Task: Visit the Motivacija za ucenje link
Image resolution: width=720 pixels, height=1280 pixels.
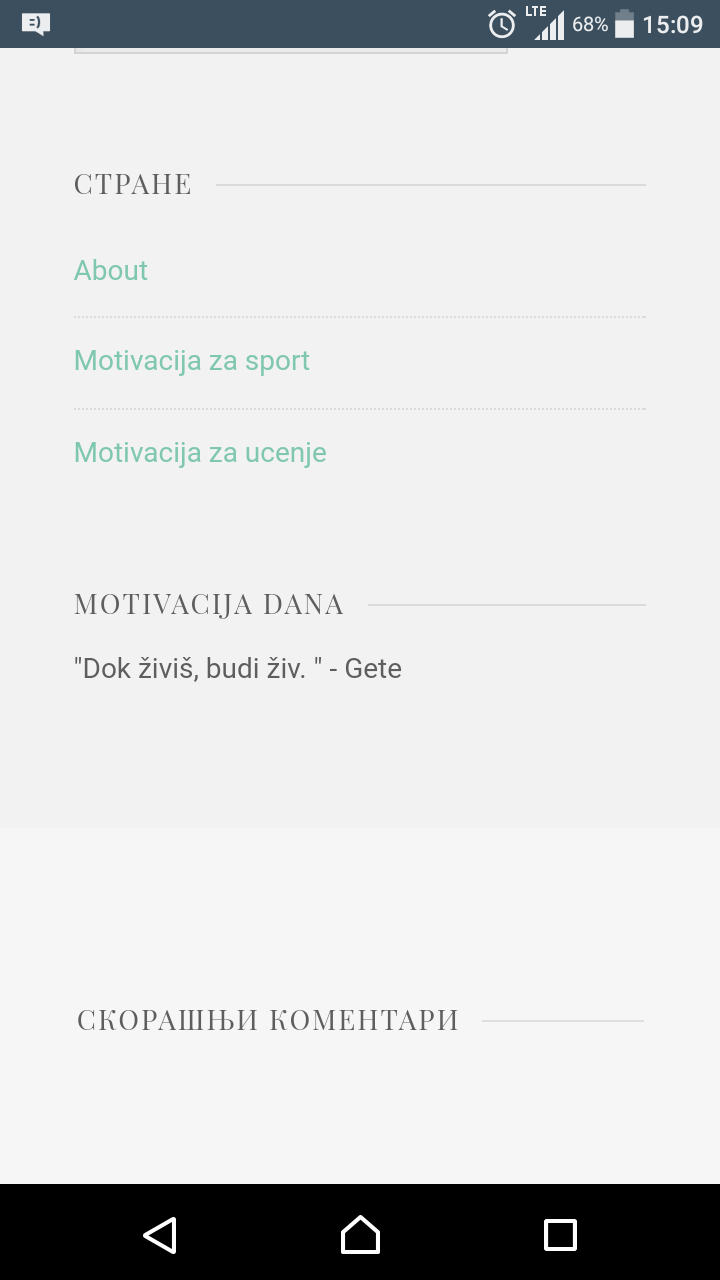Action: (200, 453)
